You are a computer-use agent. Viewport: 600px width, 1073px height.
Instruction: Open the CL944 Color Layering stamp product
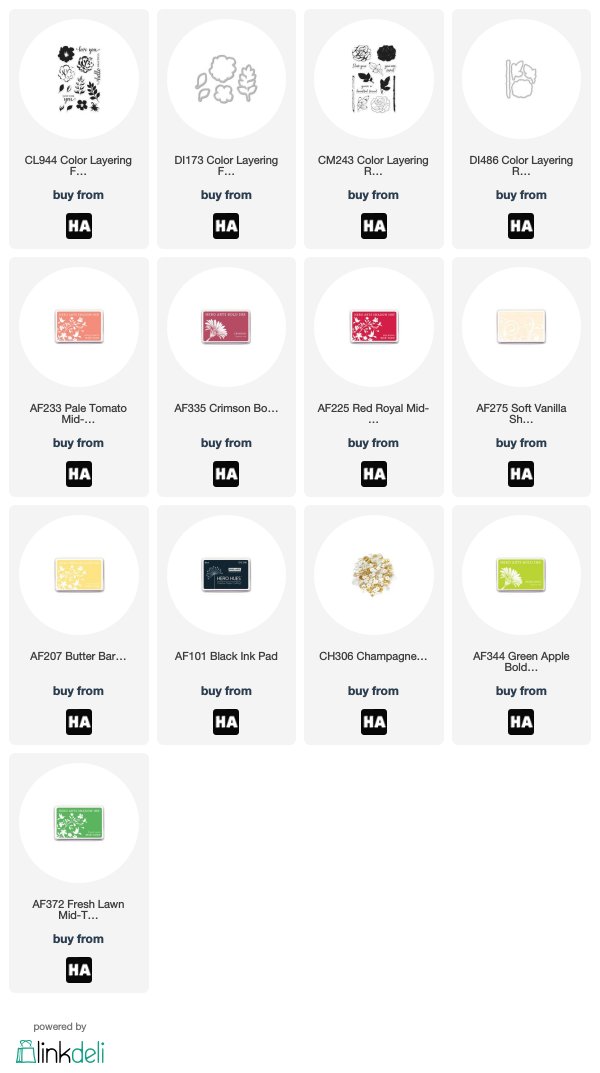(79, 79)
